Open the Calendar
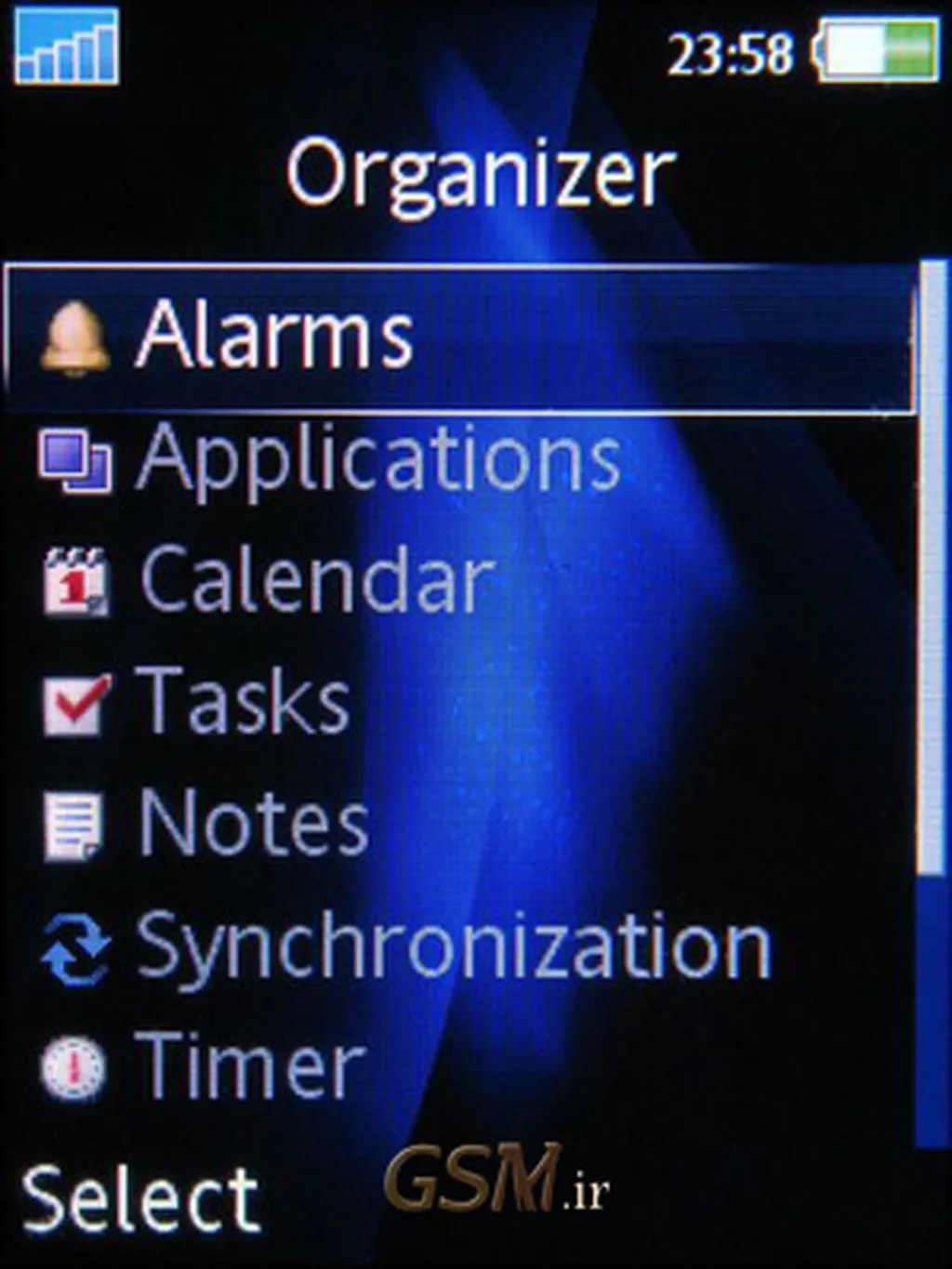This screenshot has width=952, height=1269. [316, 580]
